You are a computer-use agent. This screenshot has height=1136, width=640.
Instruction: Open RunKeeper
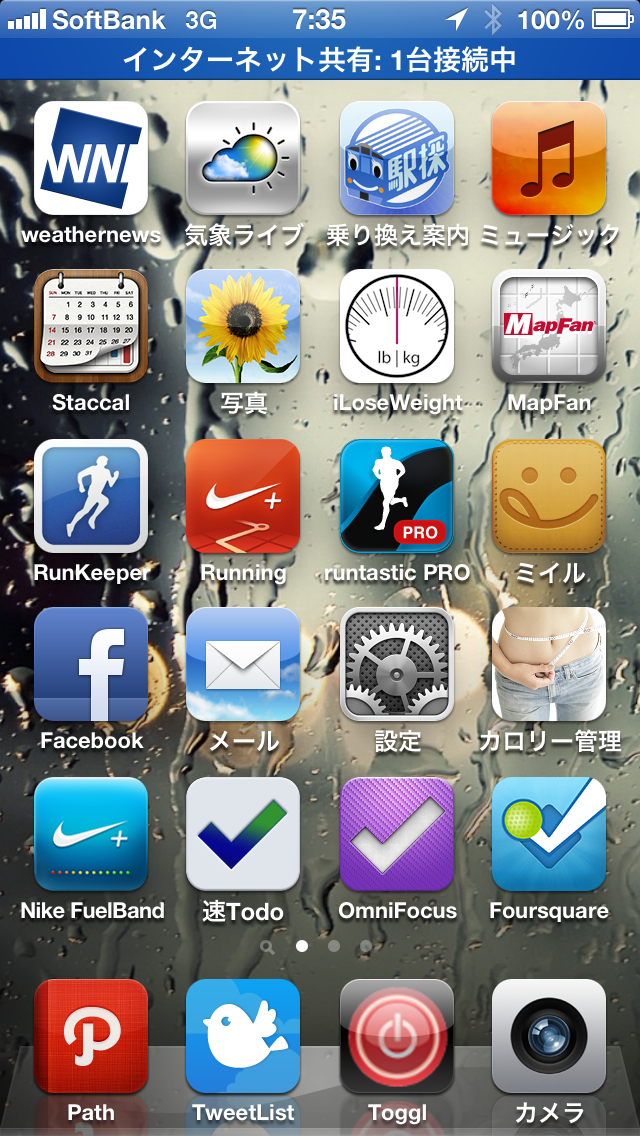point(91,496)
